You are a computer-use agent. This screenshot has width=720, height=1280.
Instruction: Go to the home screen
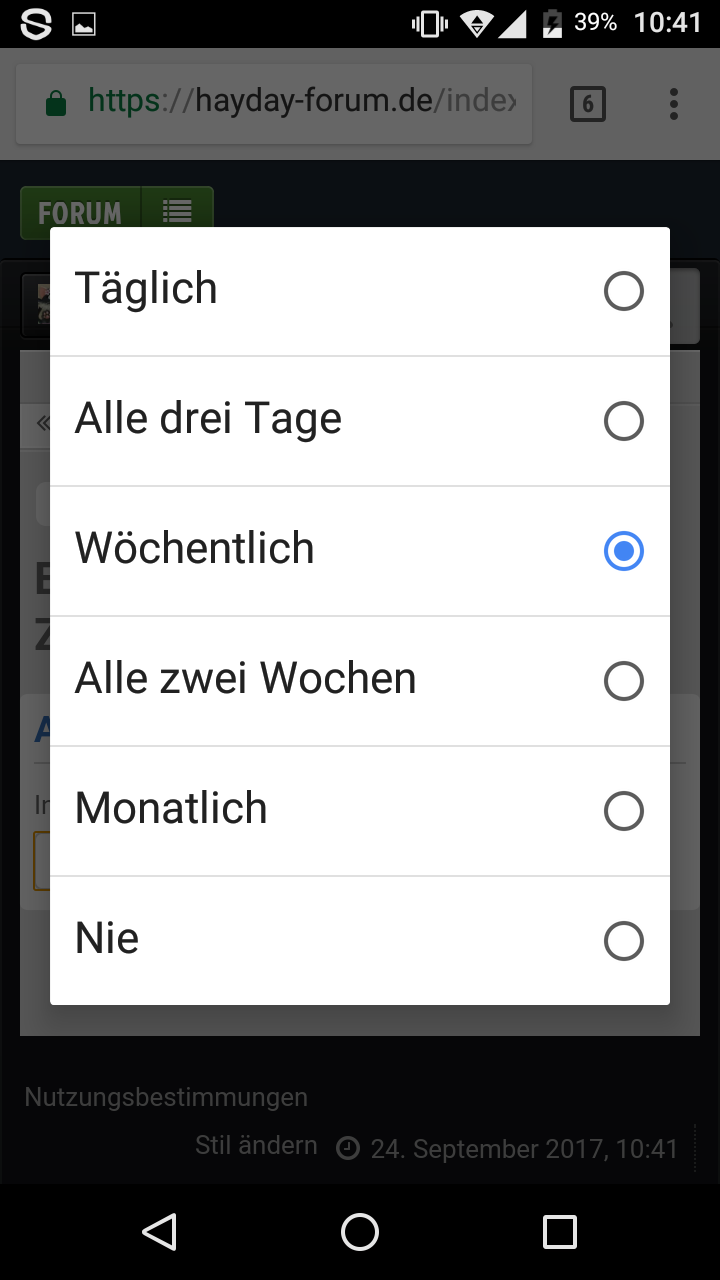click(x=360, y=1232)
